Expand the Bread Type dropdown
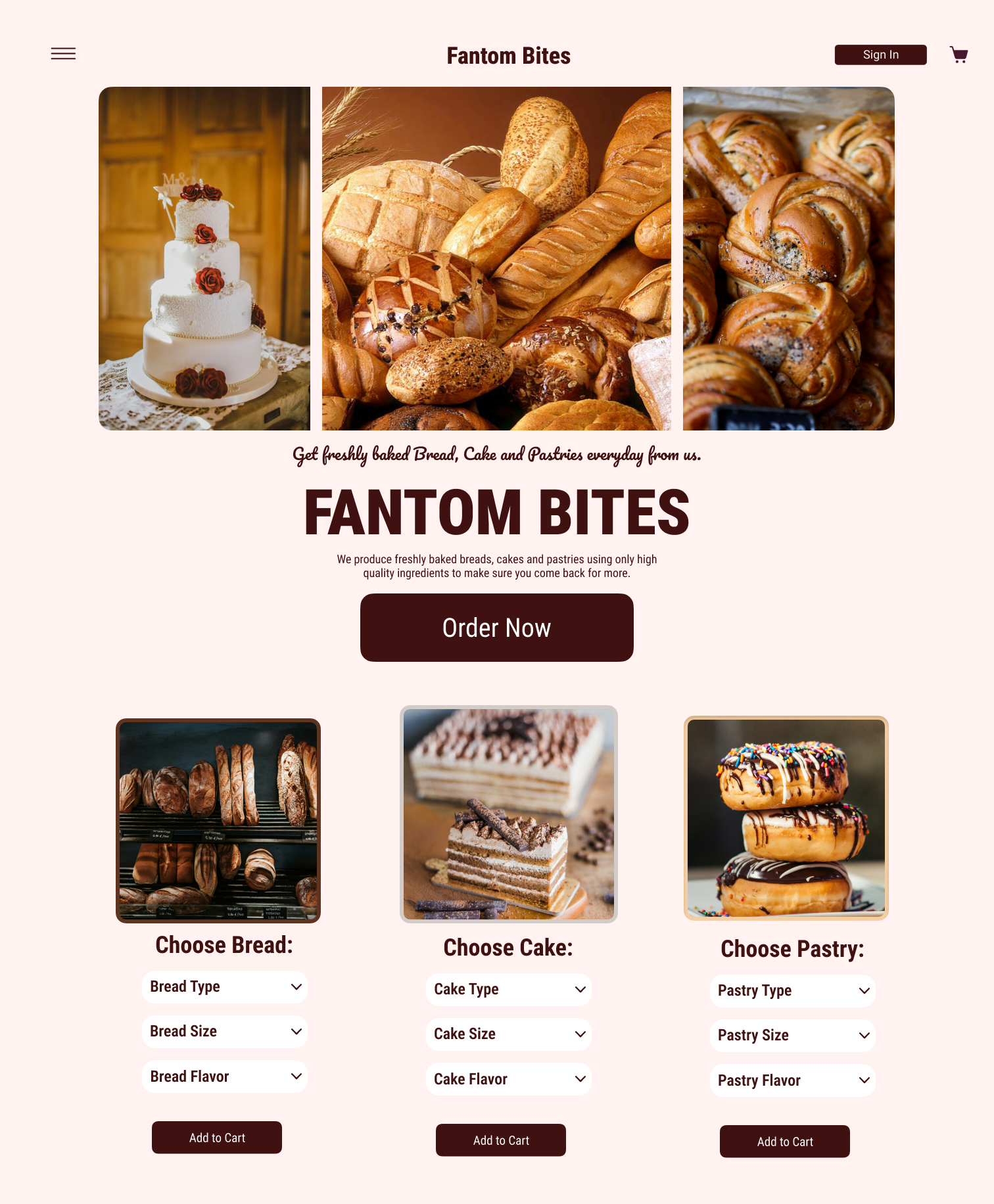The image size is (994, 1204). 224,986
